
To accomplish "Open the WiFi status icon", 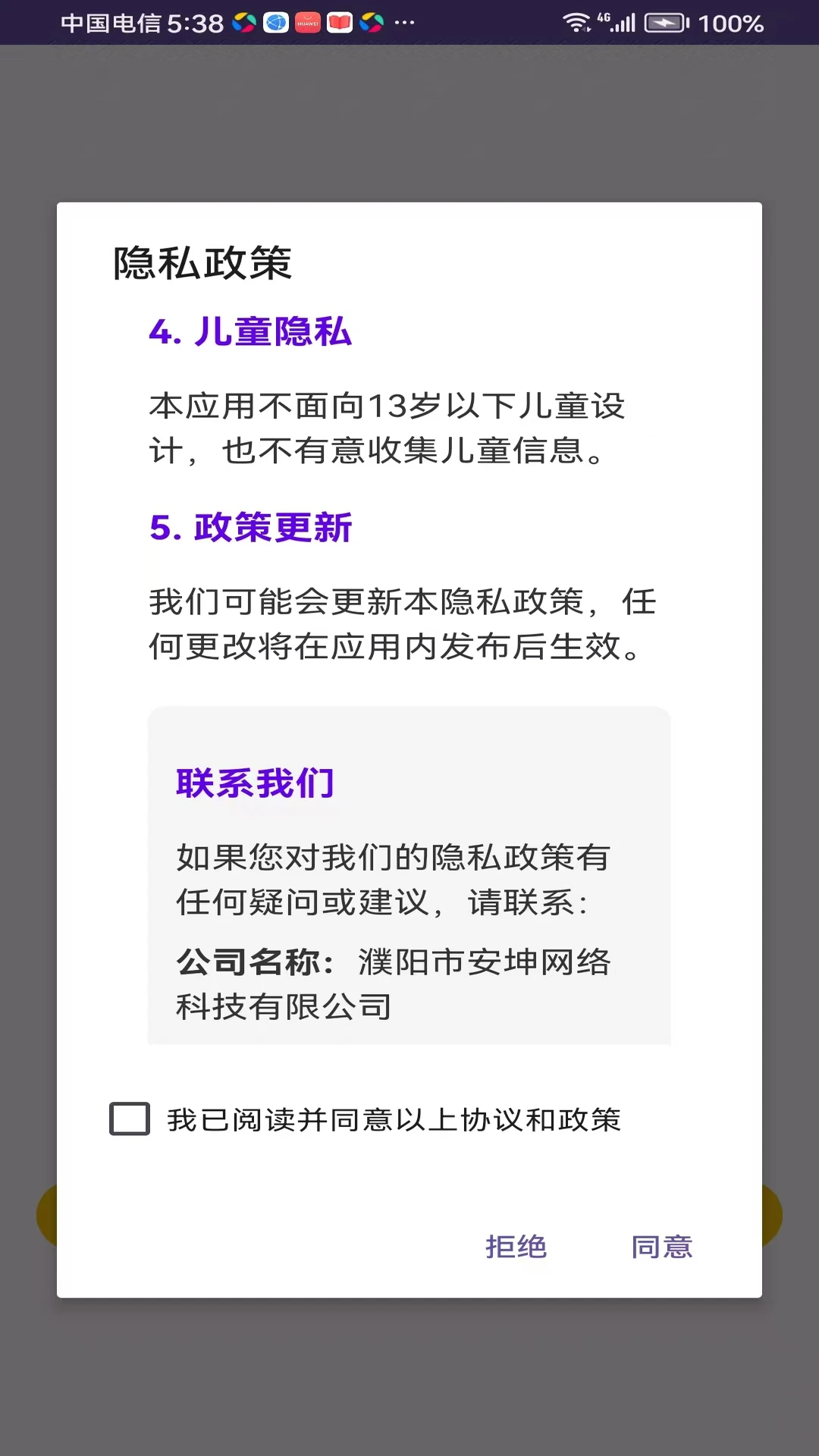I will (576, 22).
